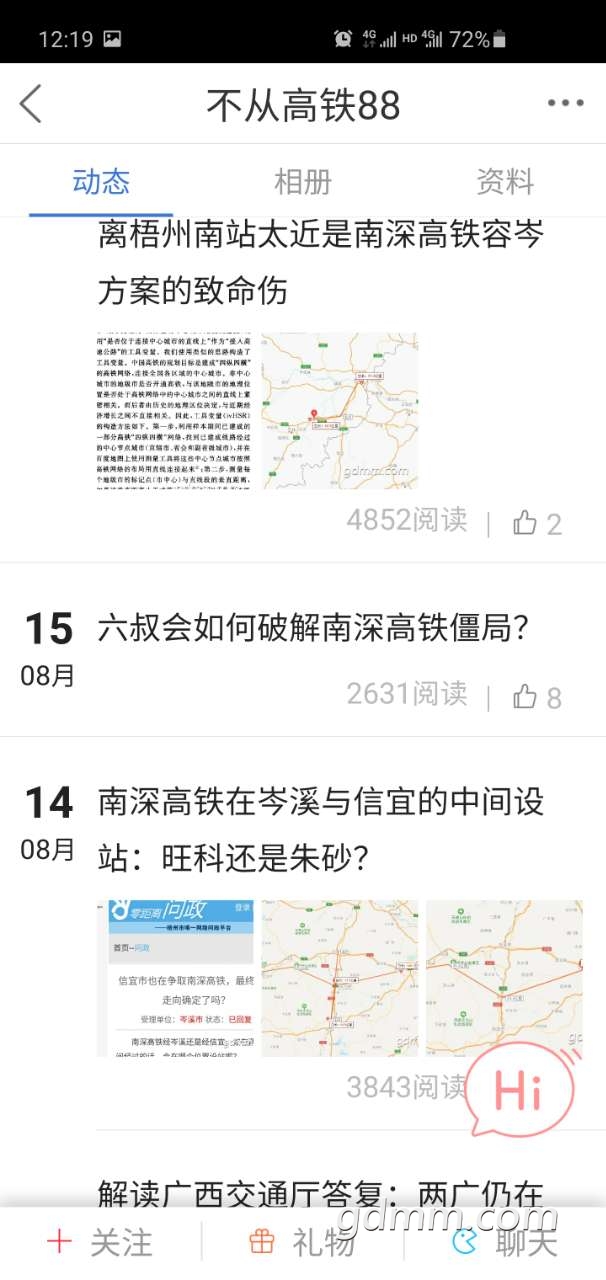Go back using the top-left arrow
This screenshot has height=1280, width=606.
click(x=32, y=104)
